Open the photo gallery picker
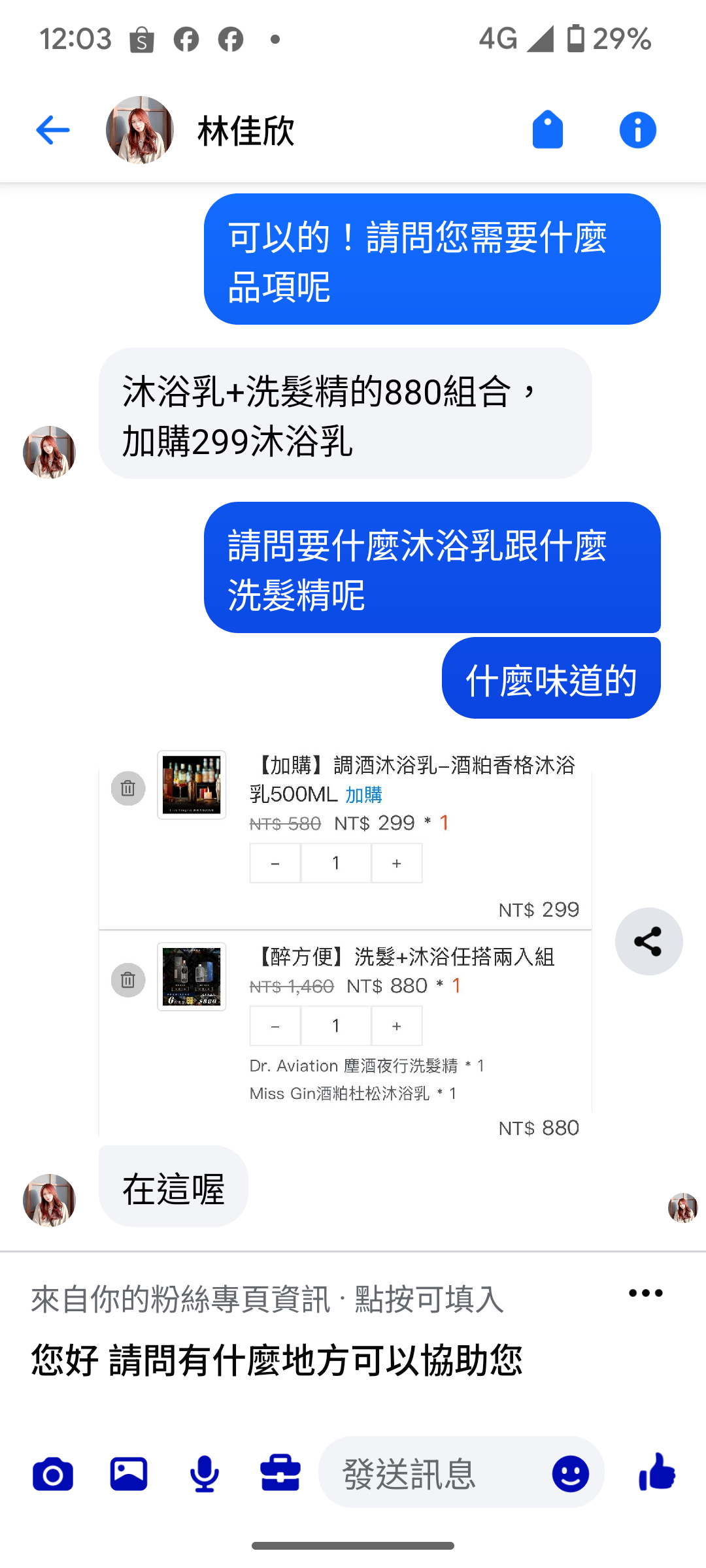The width and height of the screenshot is (706, 1568). tap(129, 1474)
